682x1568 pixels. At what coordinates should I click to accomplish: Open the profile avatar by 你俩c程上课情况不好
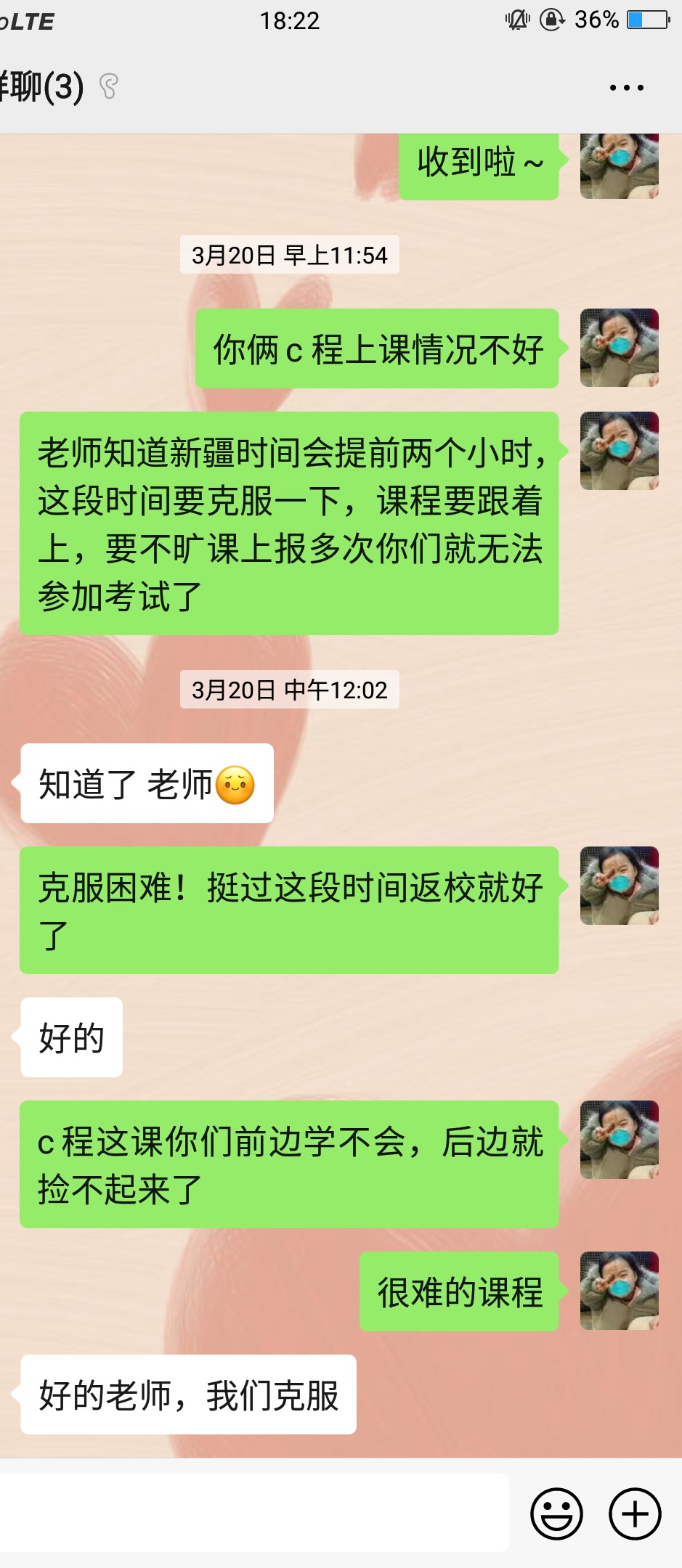click(x=619, y=348)
